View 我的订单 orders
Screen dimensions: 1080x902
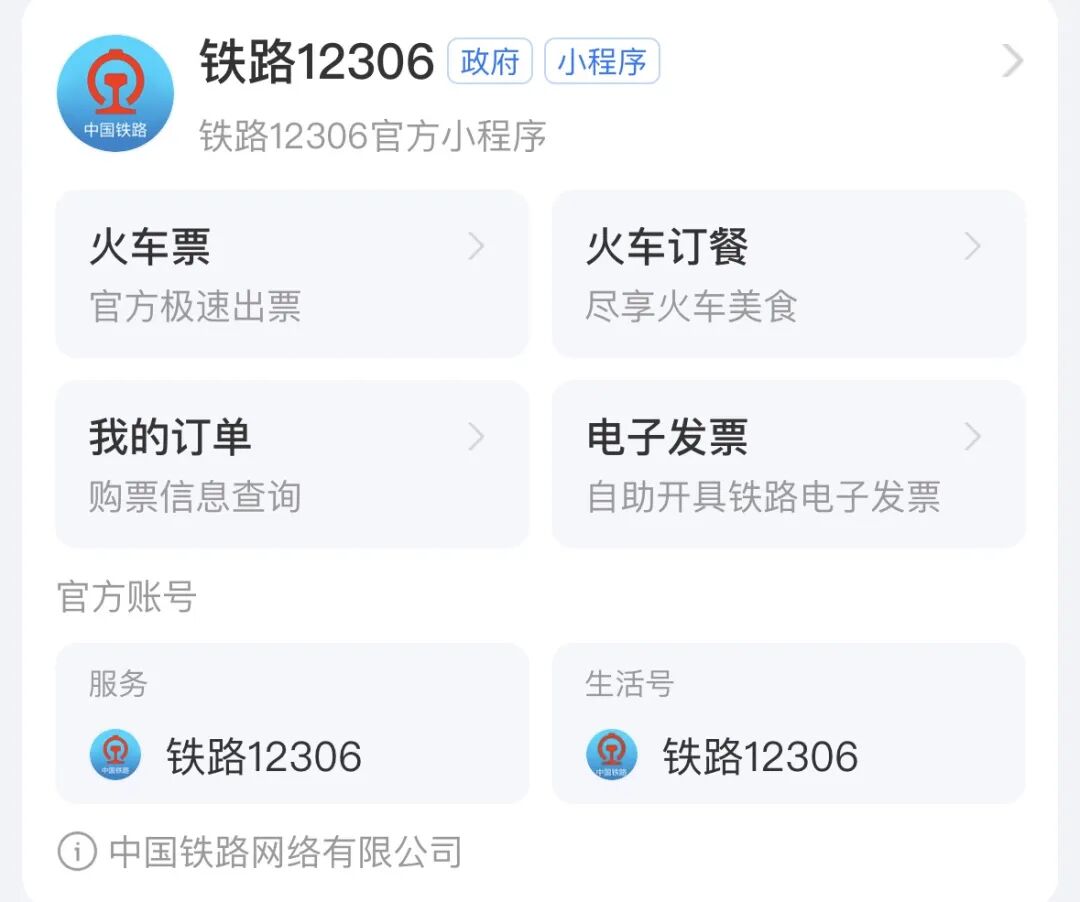[292, 464]
